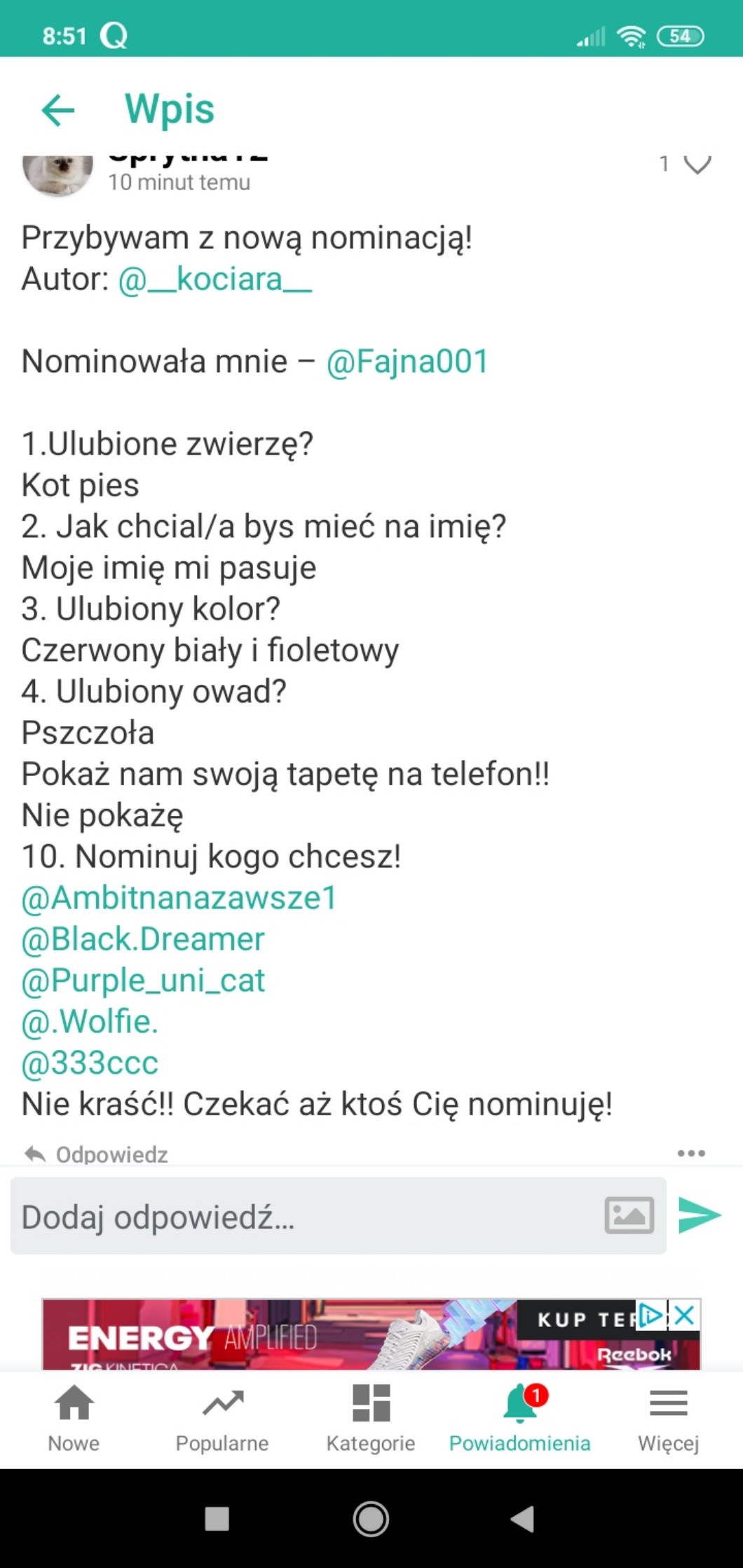Open the @Black.Dreamer mention
This screenshot has width=743, height=1568.
[x=143, y=939]
